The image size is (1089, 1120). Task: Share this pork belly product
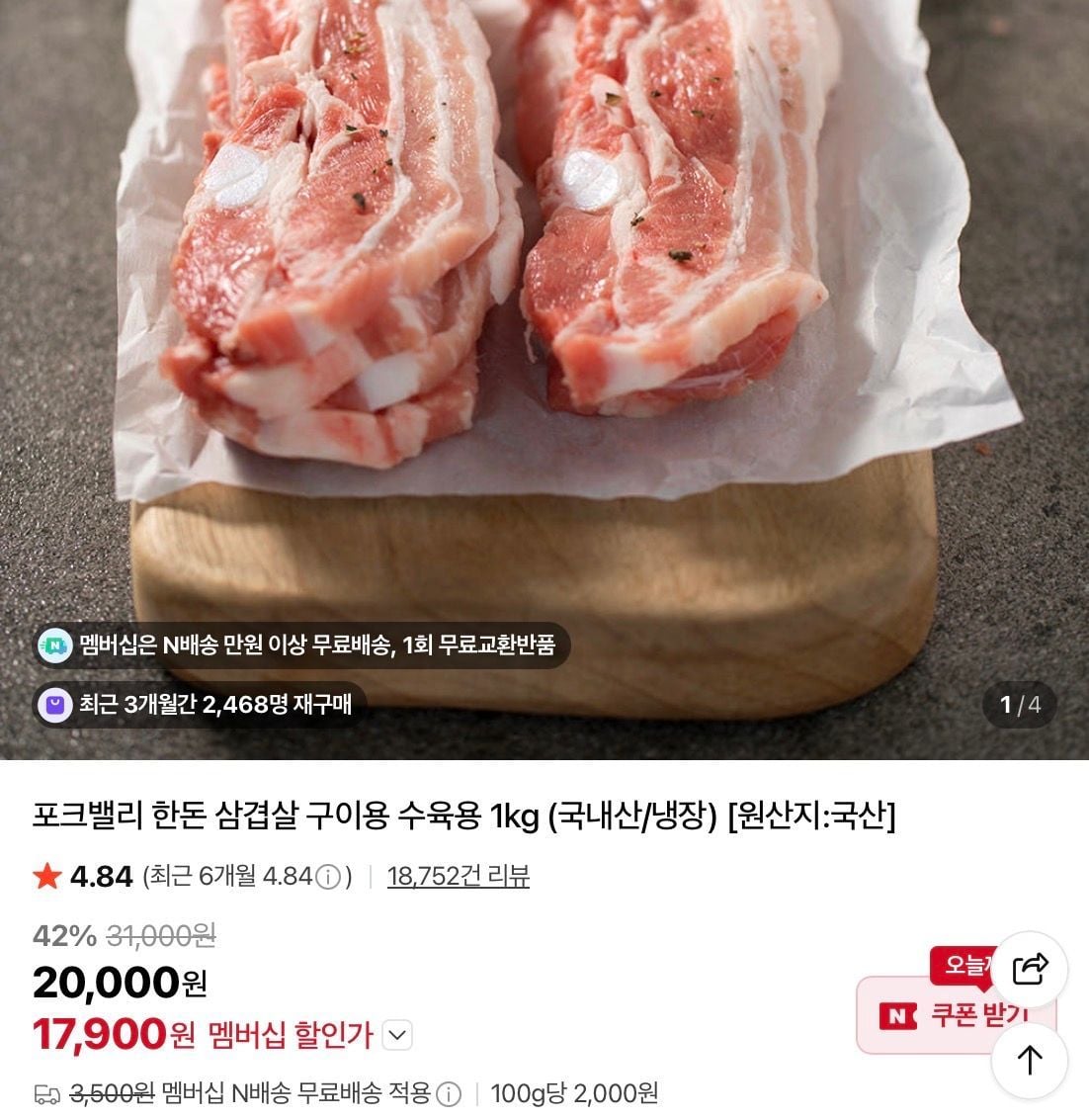click(x=1030, y=969)
